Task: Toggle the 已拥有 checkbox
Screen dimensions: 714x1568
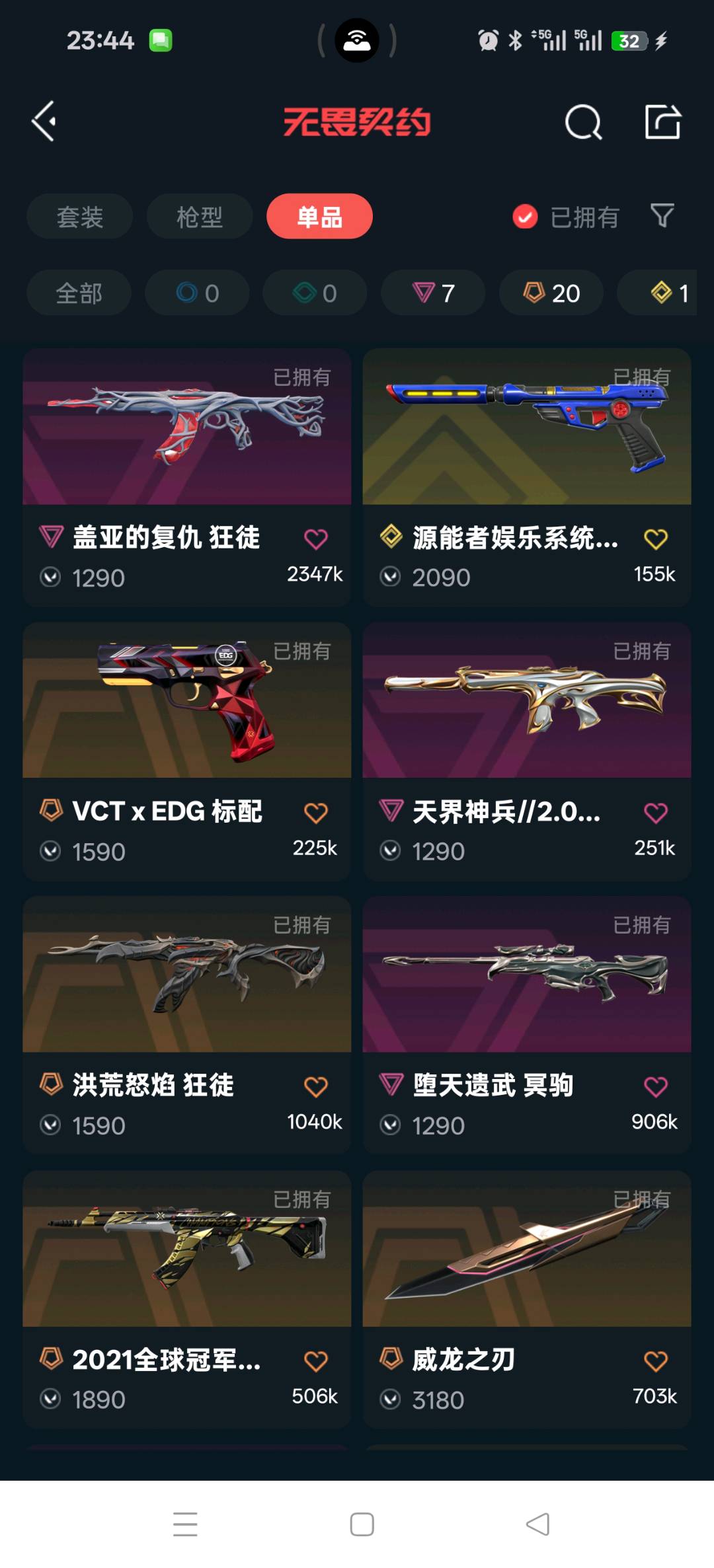Action: coord(526,217)
